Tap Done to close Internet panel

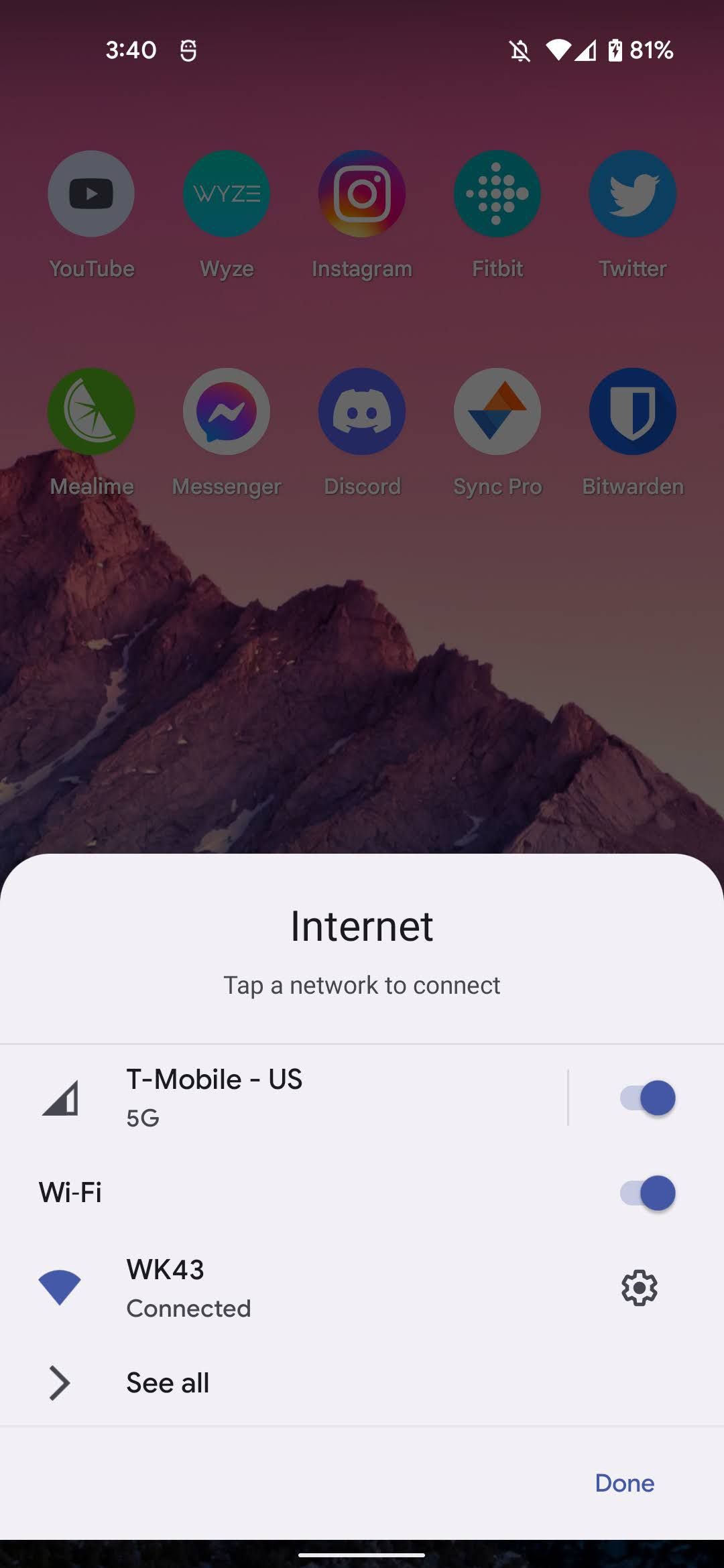coord(624,1483)
